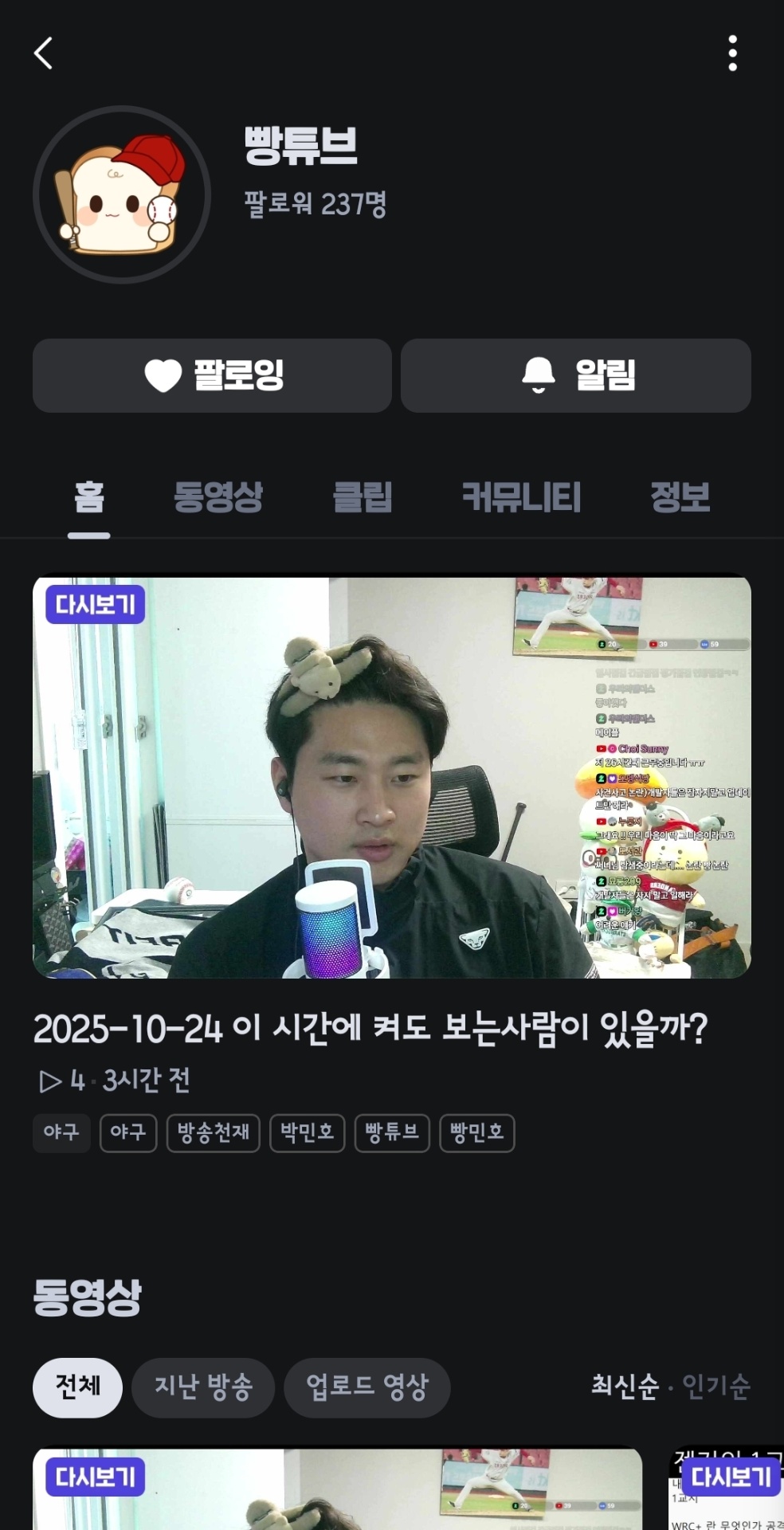Screen dimensions: 784x1530
Task: Tap the 빵민호 tag chip
Action: [476, 1132]
